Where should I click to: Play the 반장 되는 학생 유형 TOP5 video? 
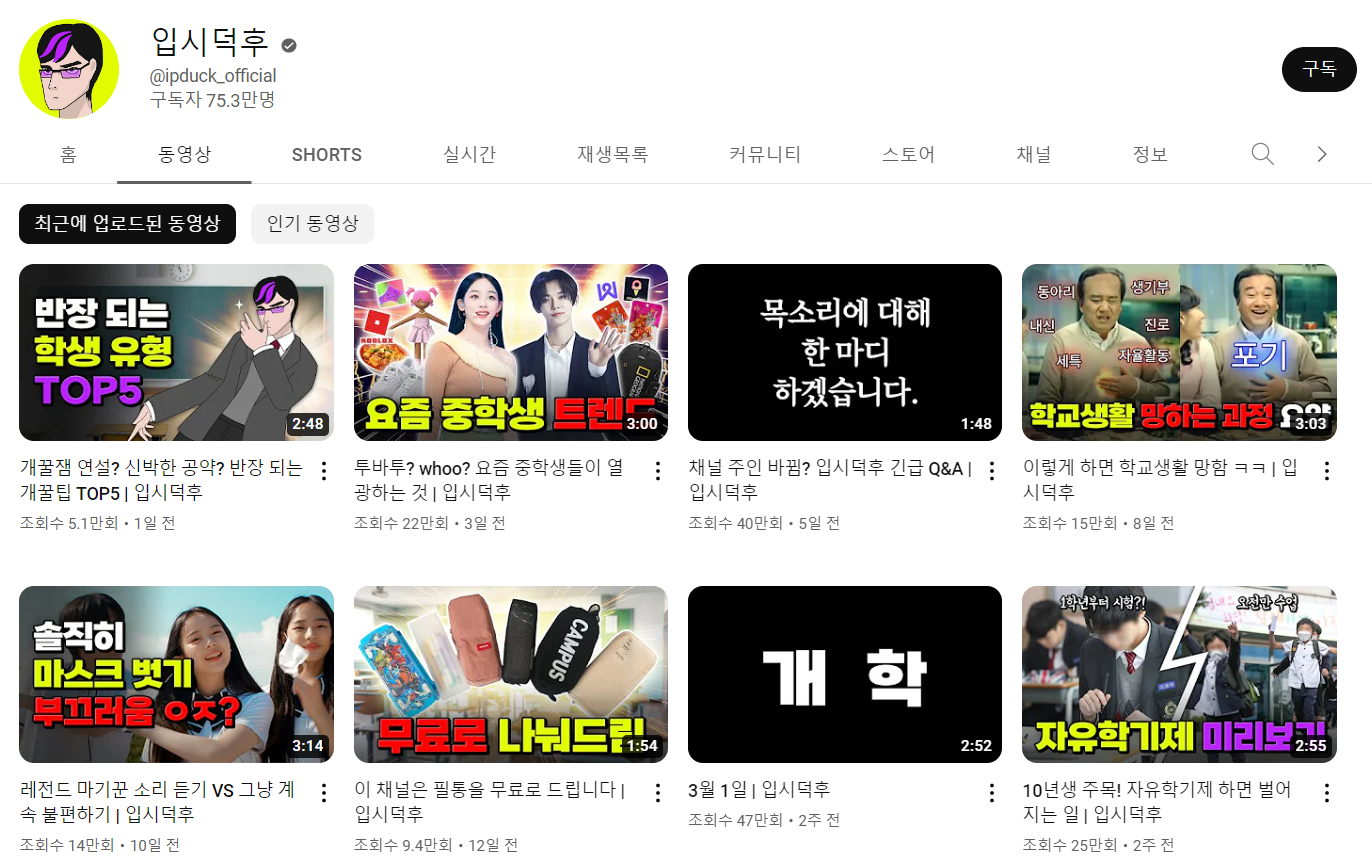tap(176, 352)
